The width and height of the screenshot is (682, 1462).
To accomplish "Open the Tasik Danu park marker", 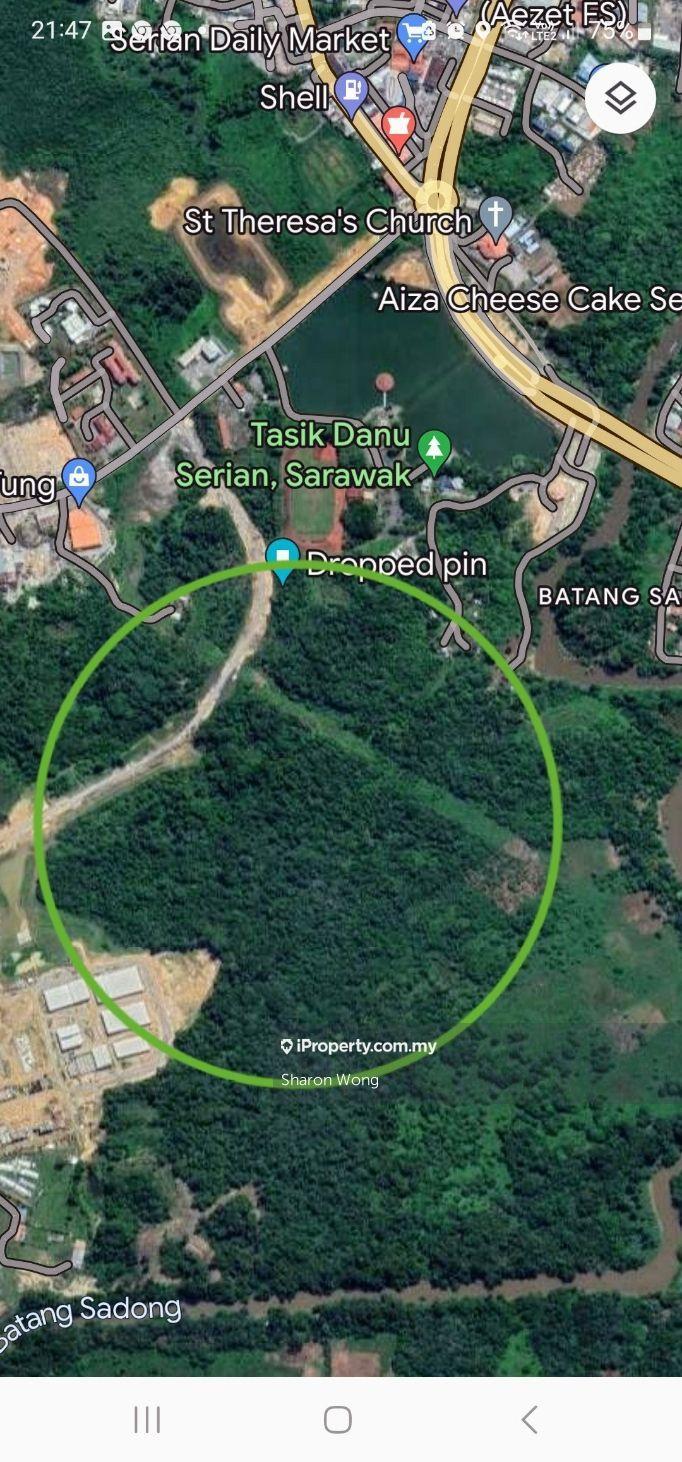I will [x=433, y=450].
